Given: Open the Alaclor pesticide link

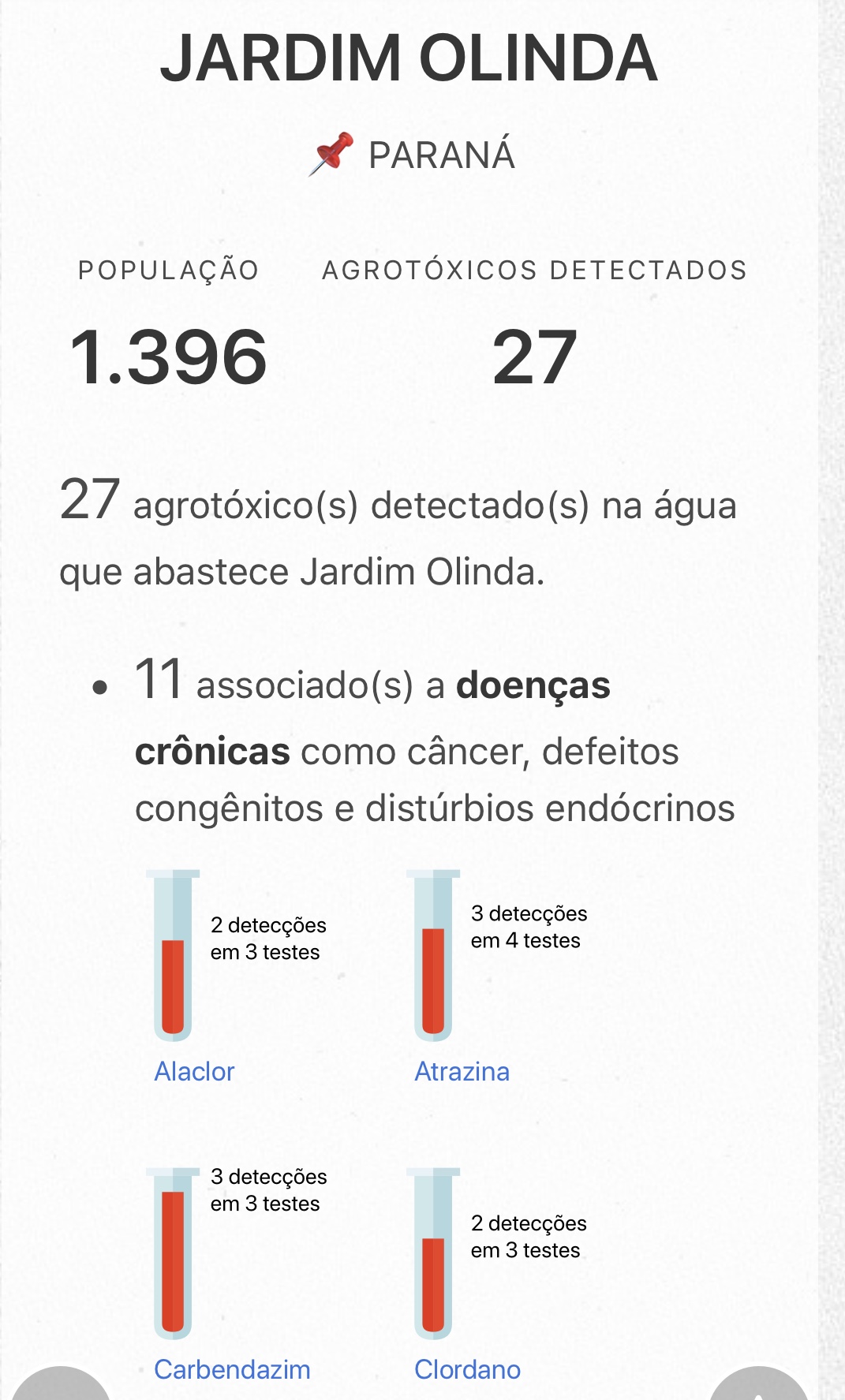Looking at the screenshot, I should click(x=194, y=1071).
